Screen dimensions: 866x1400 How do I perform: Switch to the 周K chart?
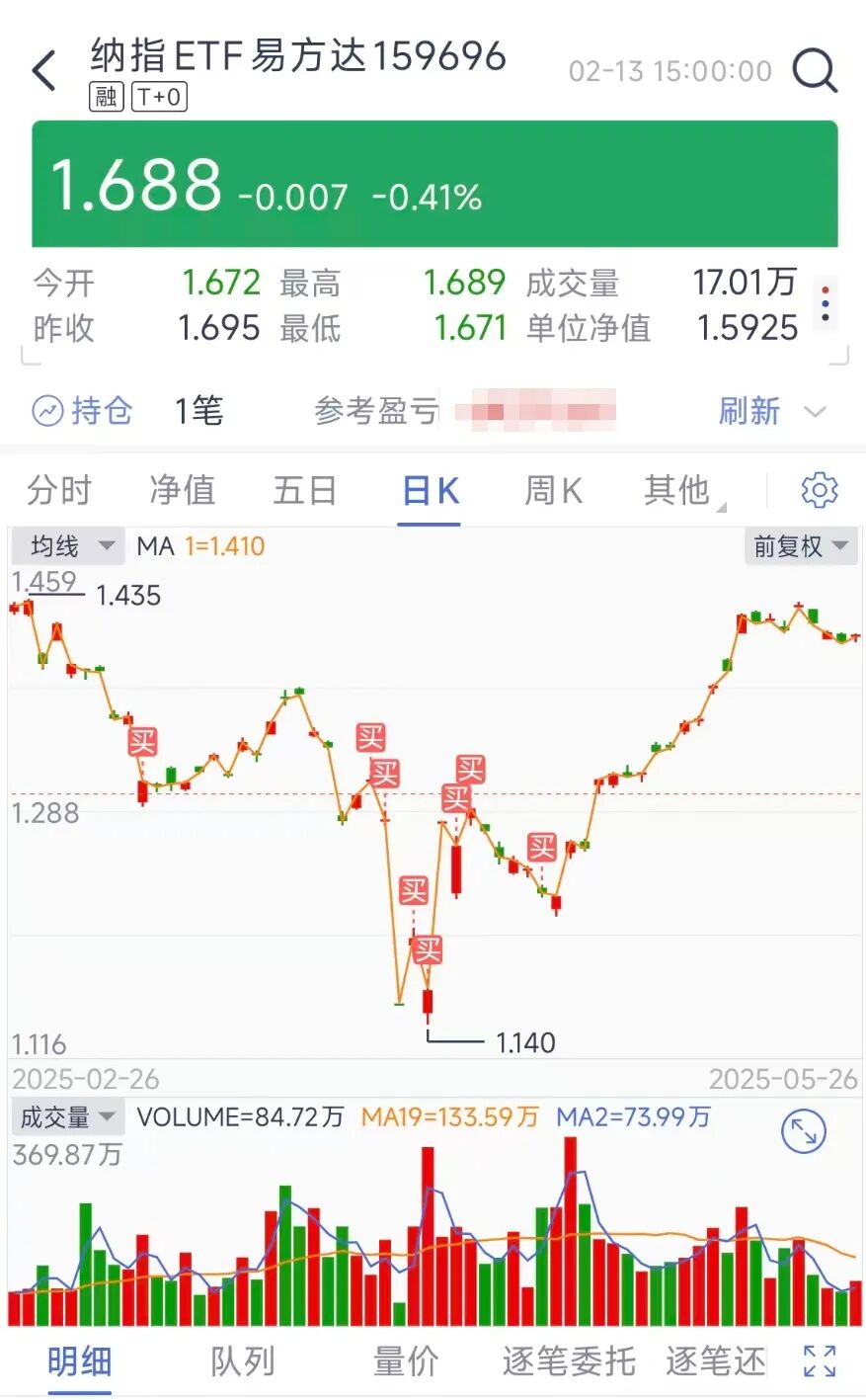coord(553,490)
